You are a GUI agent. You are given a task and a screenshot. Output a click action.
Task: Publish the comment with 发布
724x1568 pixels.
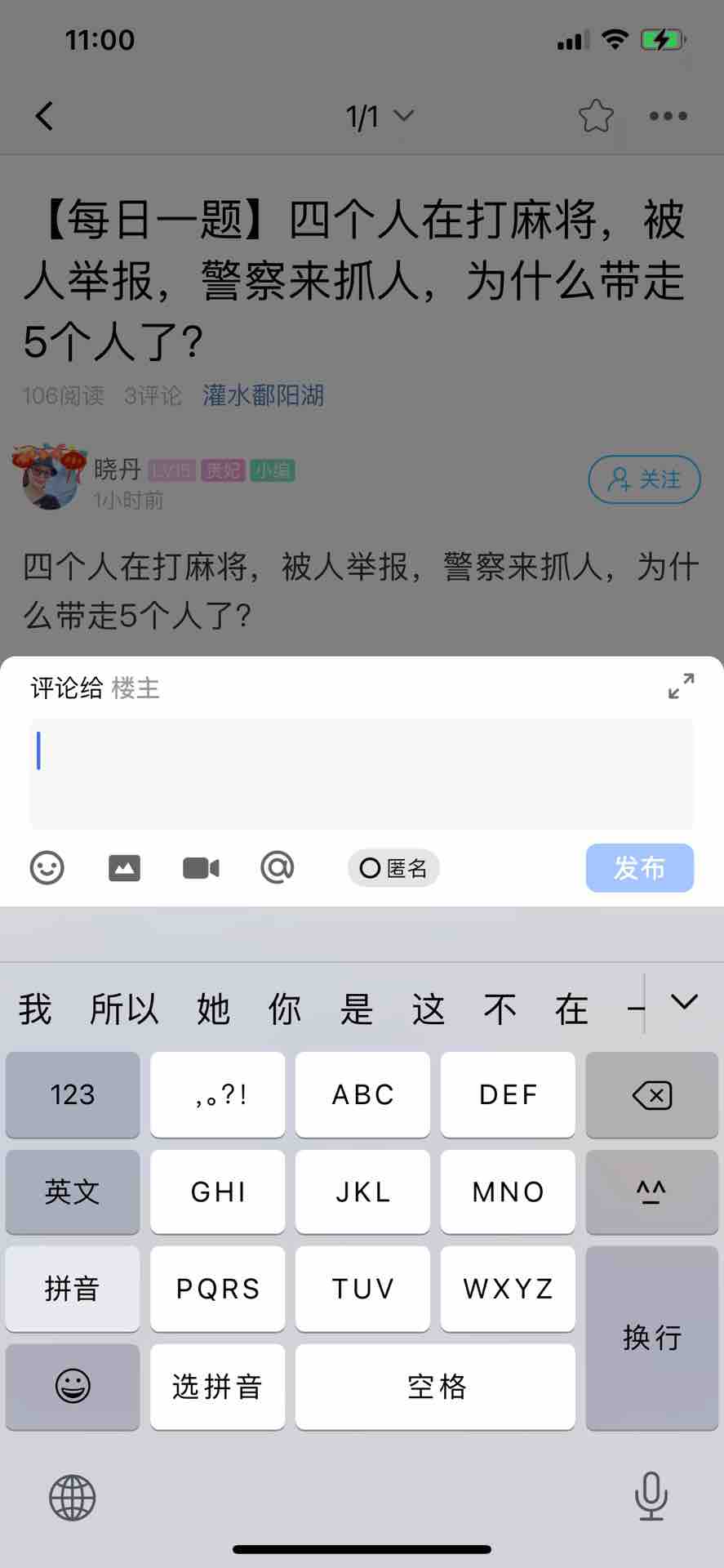(639, 867)
